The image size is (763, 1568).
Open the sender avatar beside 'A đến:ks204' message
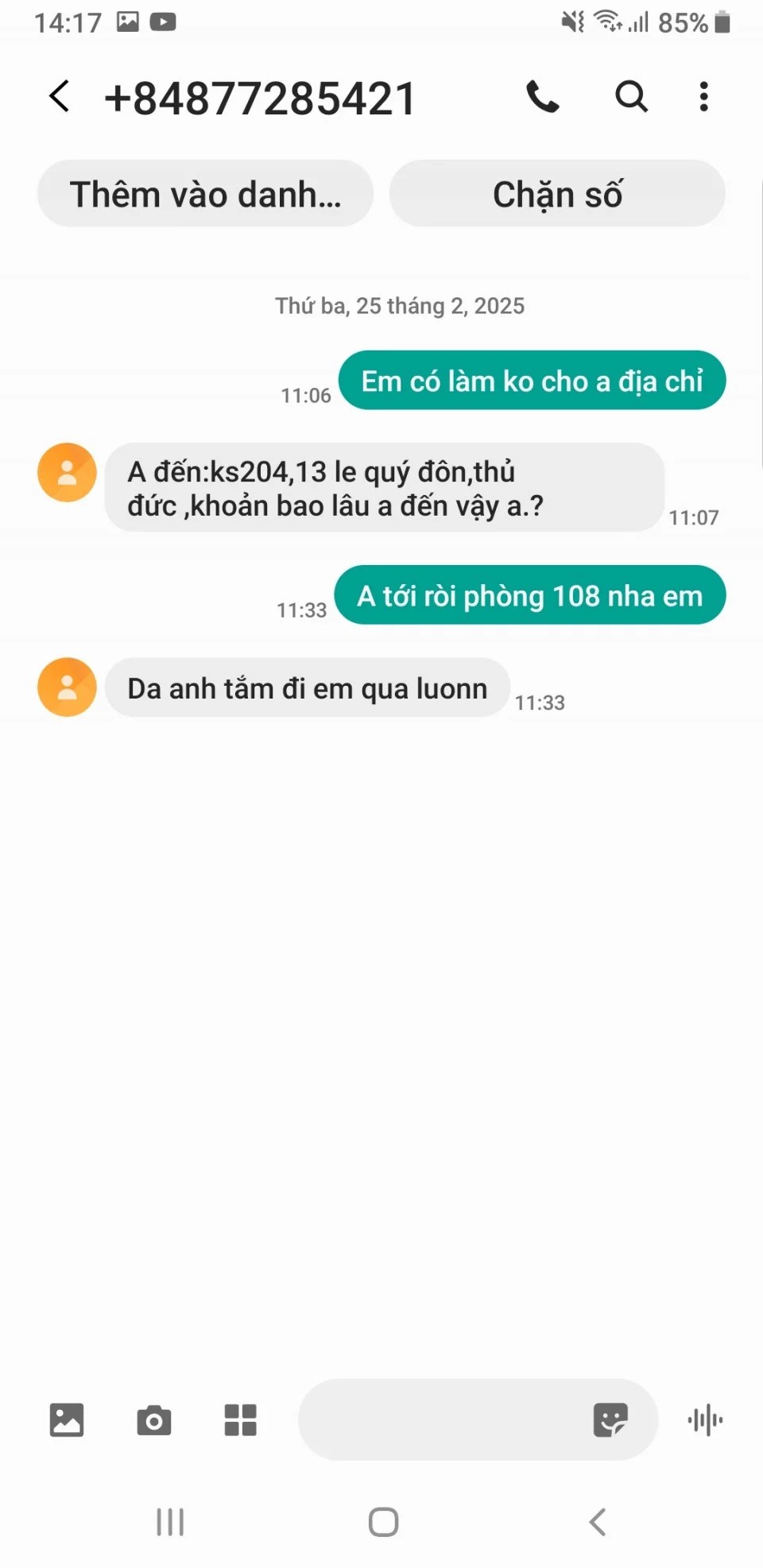[x=67, y=473]
